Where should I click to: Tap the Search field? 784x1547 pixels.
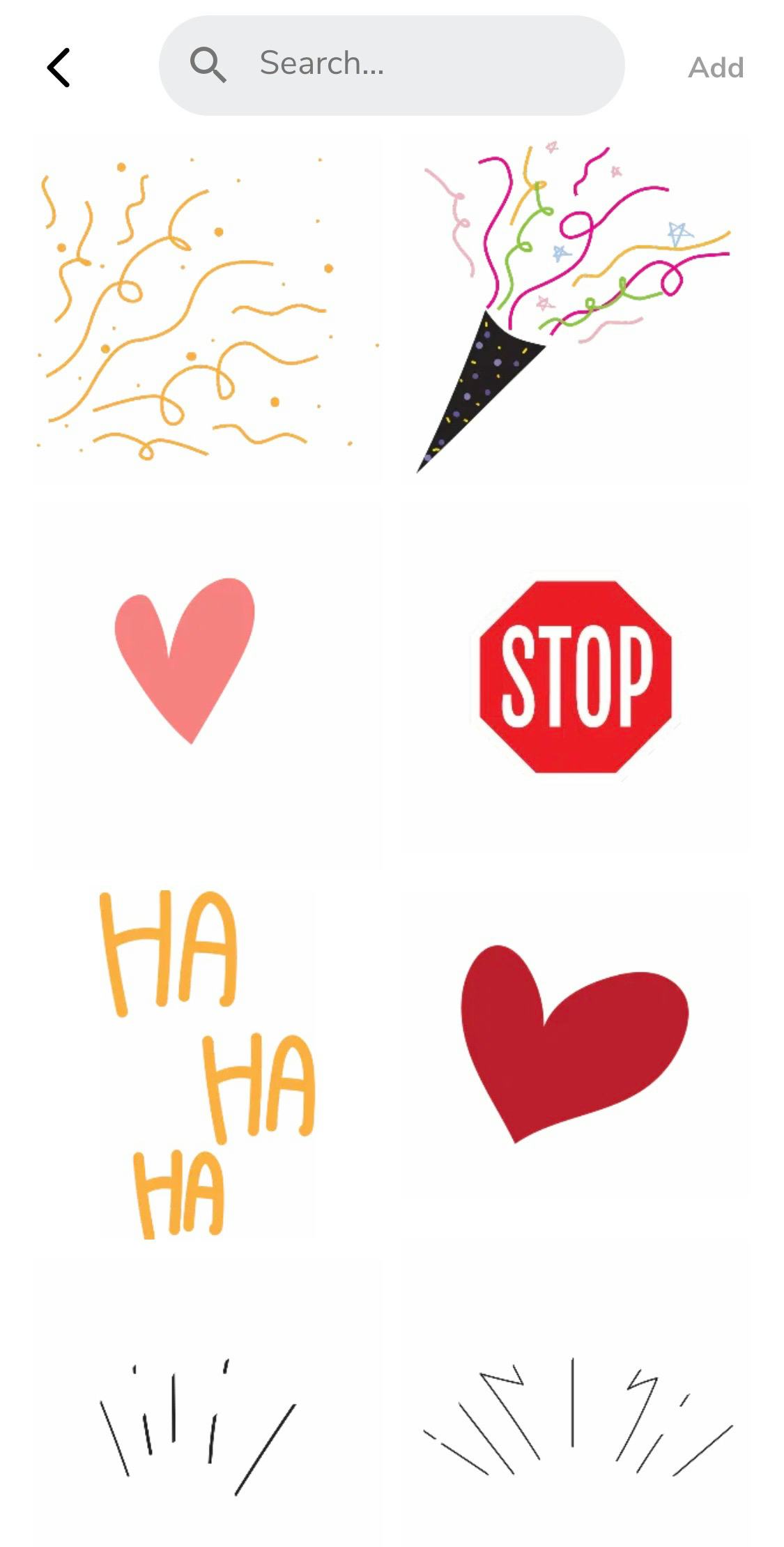(x=392, y=65)
